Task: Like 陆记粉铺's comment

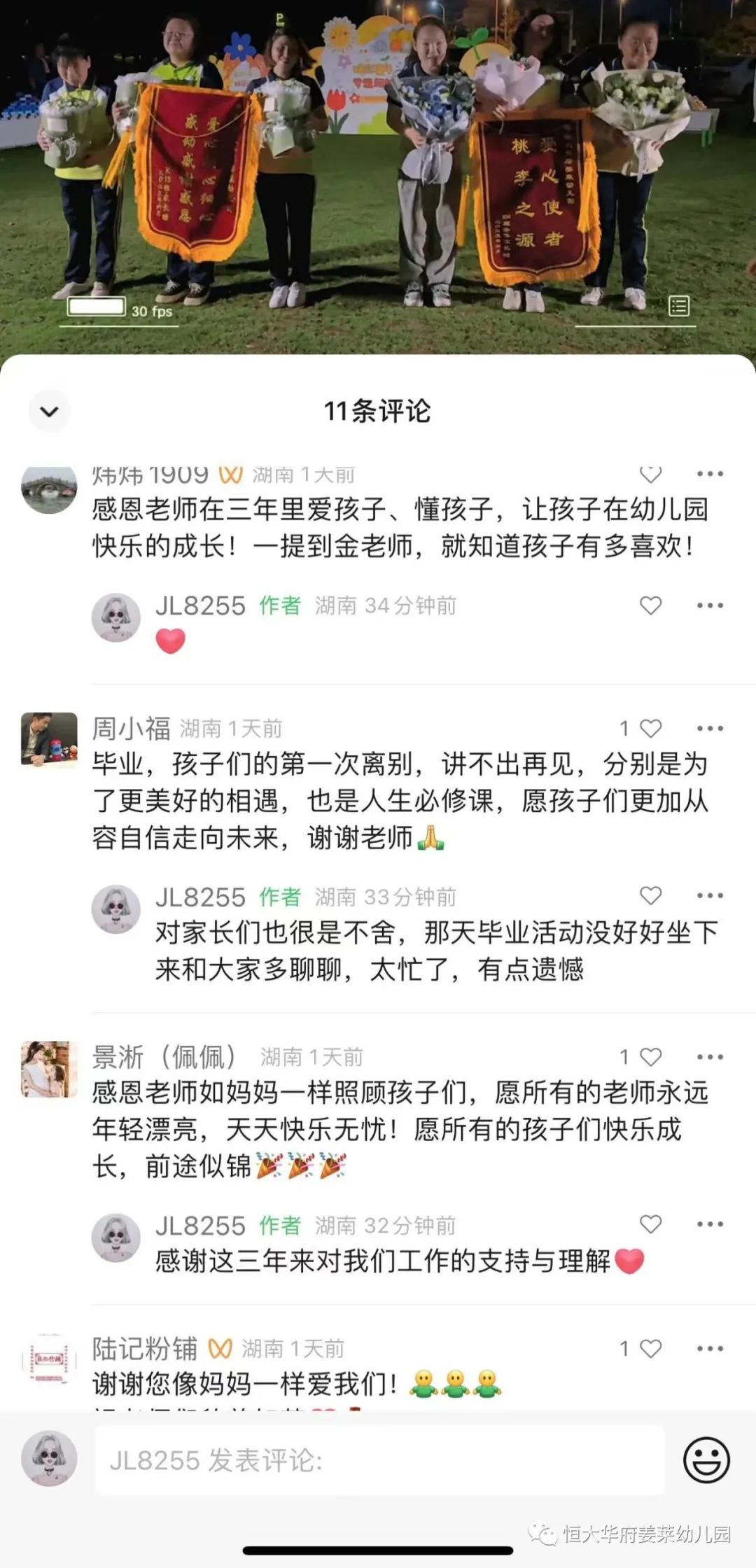Action: click(650, 1349)
